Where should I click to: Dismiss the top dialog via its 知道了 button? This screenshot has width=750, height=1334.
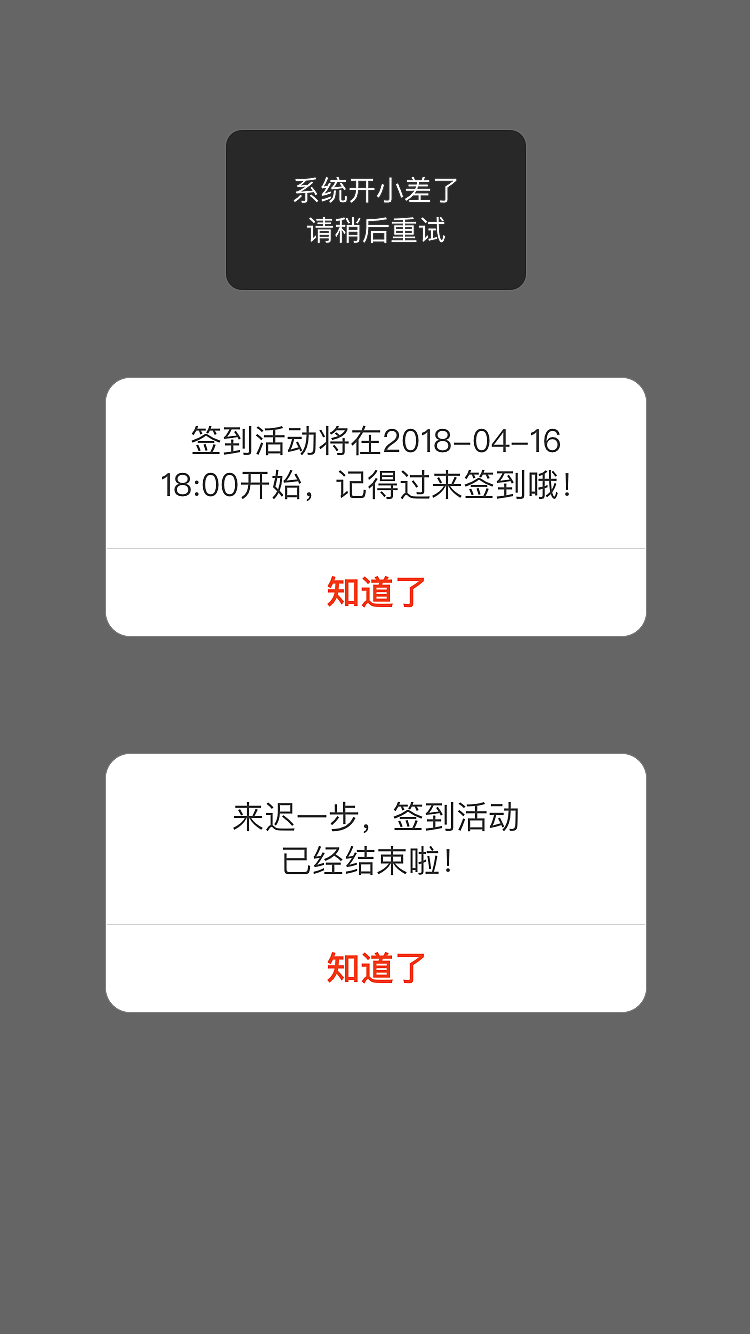(x=375, y=591)
